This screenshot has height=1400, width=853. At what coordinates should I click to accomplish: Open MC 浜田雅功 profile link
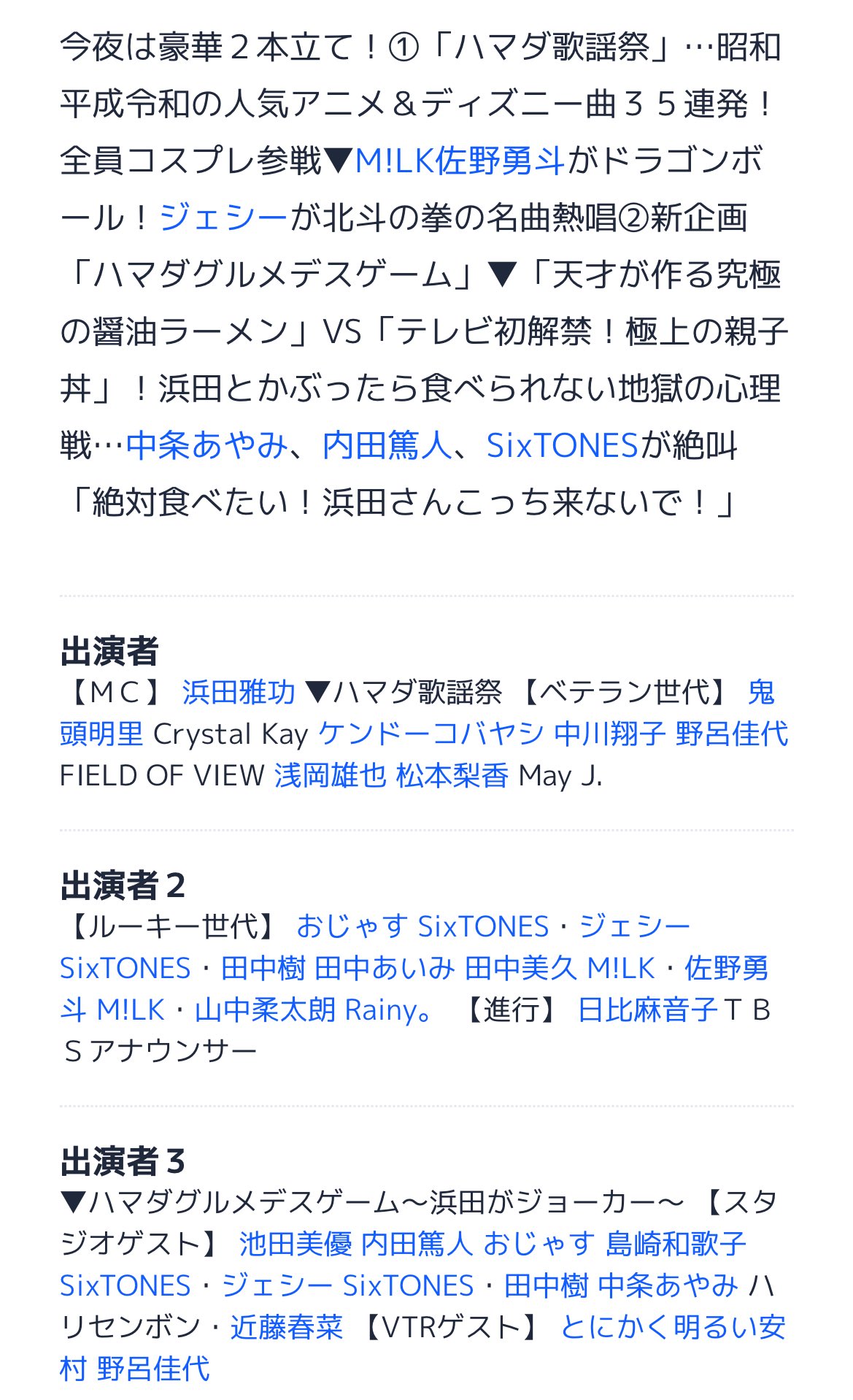pyautogui.click(x=239, y=692)
